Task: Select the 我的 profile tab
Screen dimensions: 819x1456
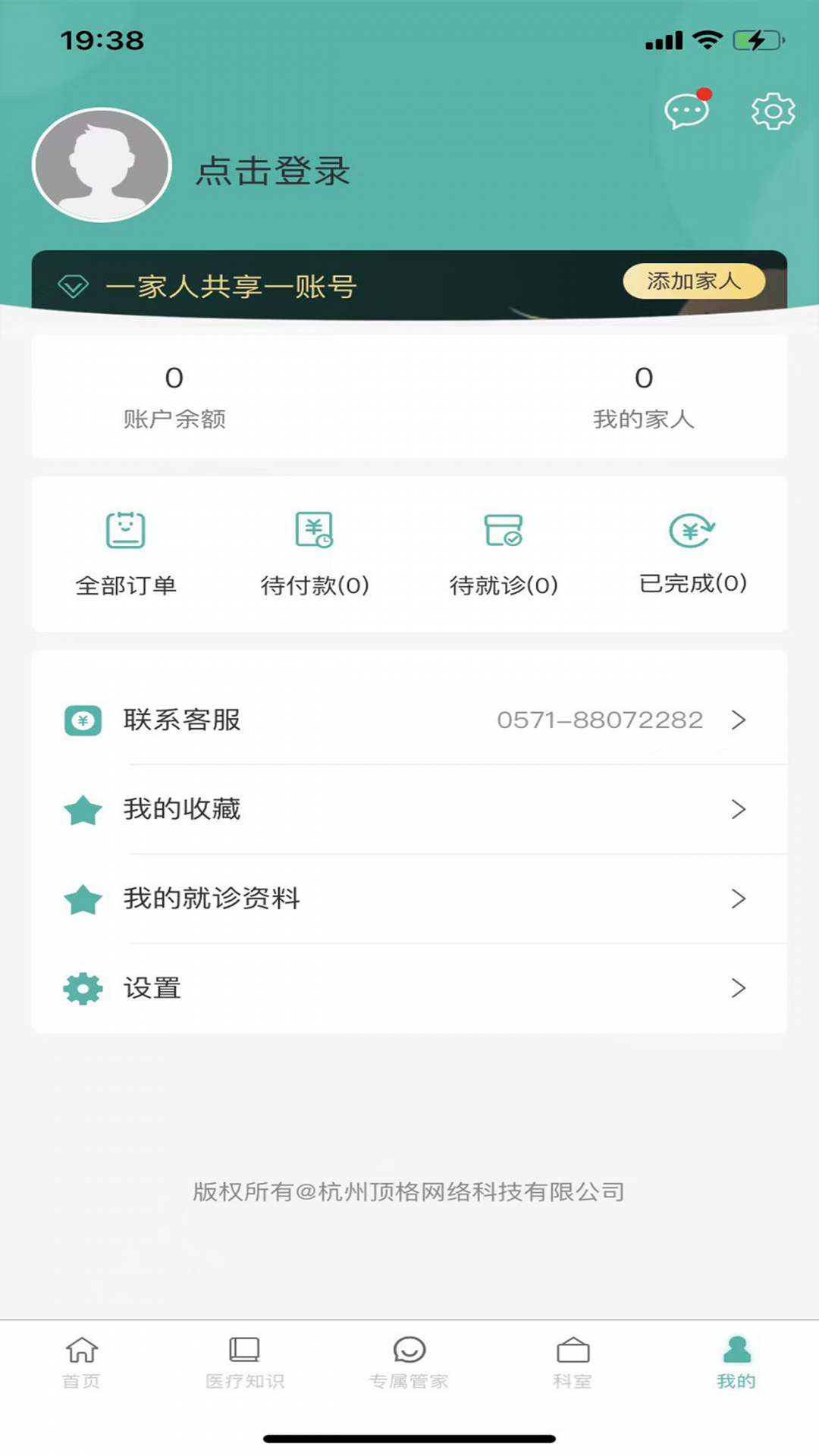Action: [x=736, y=1363]
